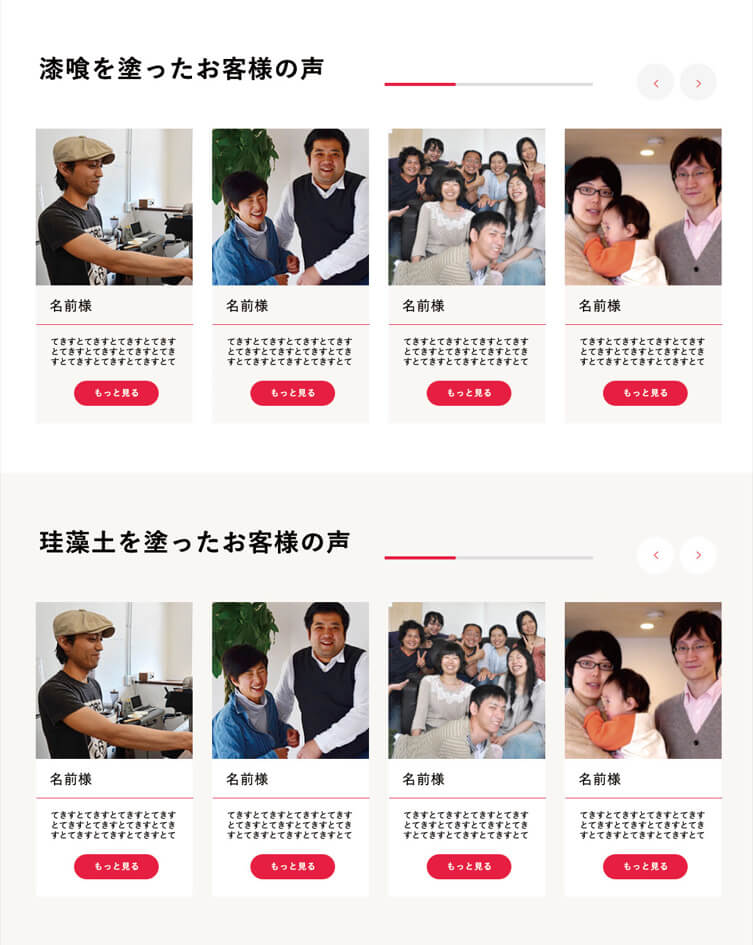This screenshot has width=753, height=945.
Task: Show previous testimonials in the 珪藻土 customer section
Action: [655, 555]
